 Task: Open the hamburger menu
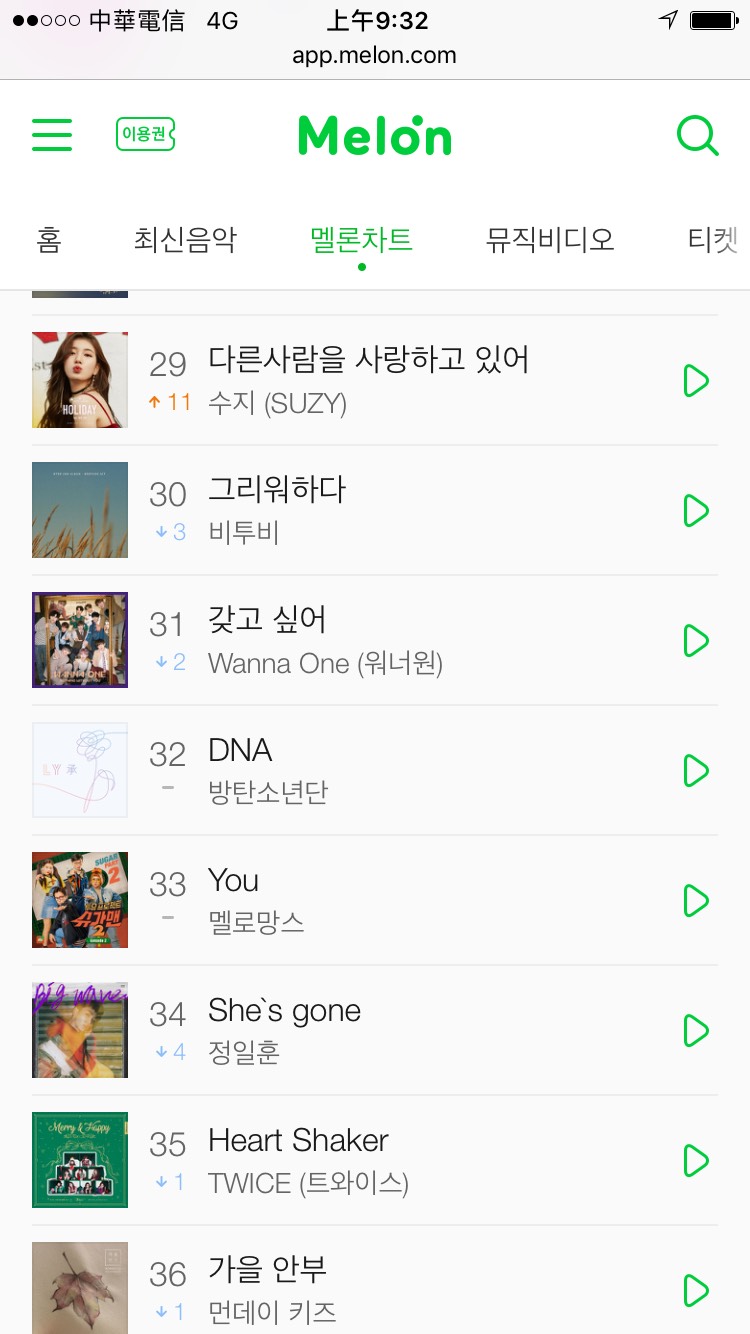pyautogui.click(x=52, y=135)
